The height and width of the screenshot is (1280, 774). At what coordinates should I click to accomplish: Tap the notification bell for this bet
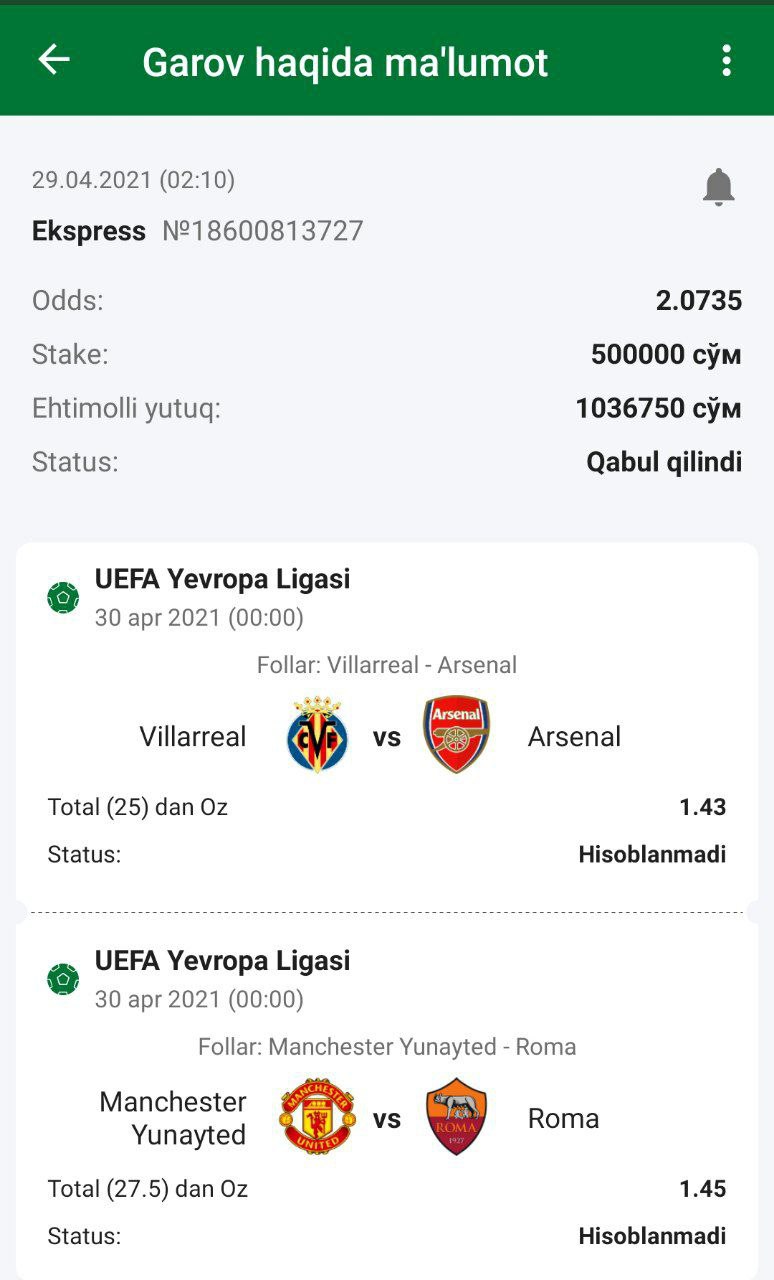pyautogui.click(x=718, y=187)
